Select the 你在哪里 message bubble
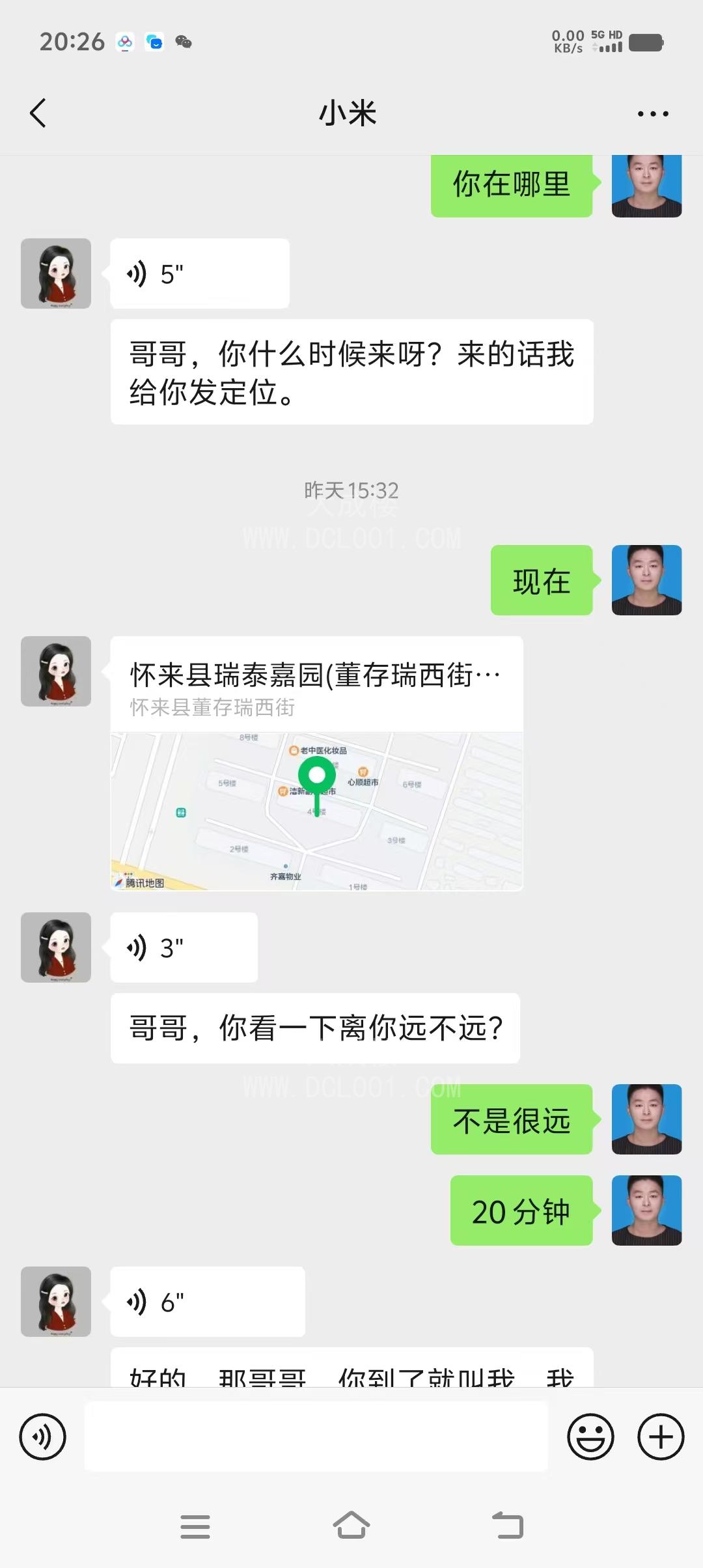Image resolution: width=703 pixels, height=1568 pixels. (x=512, y=185)
